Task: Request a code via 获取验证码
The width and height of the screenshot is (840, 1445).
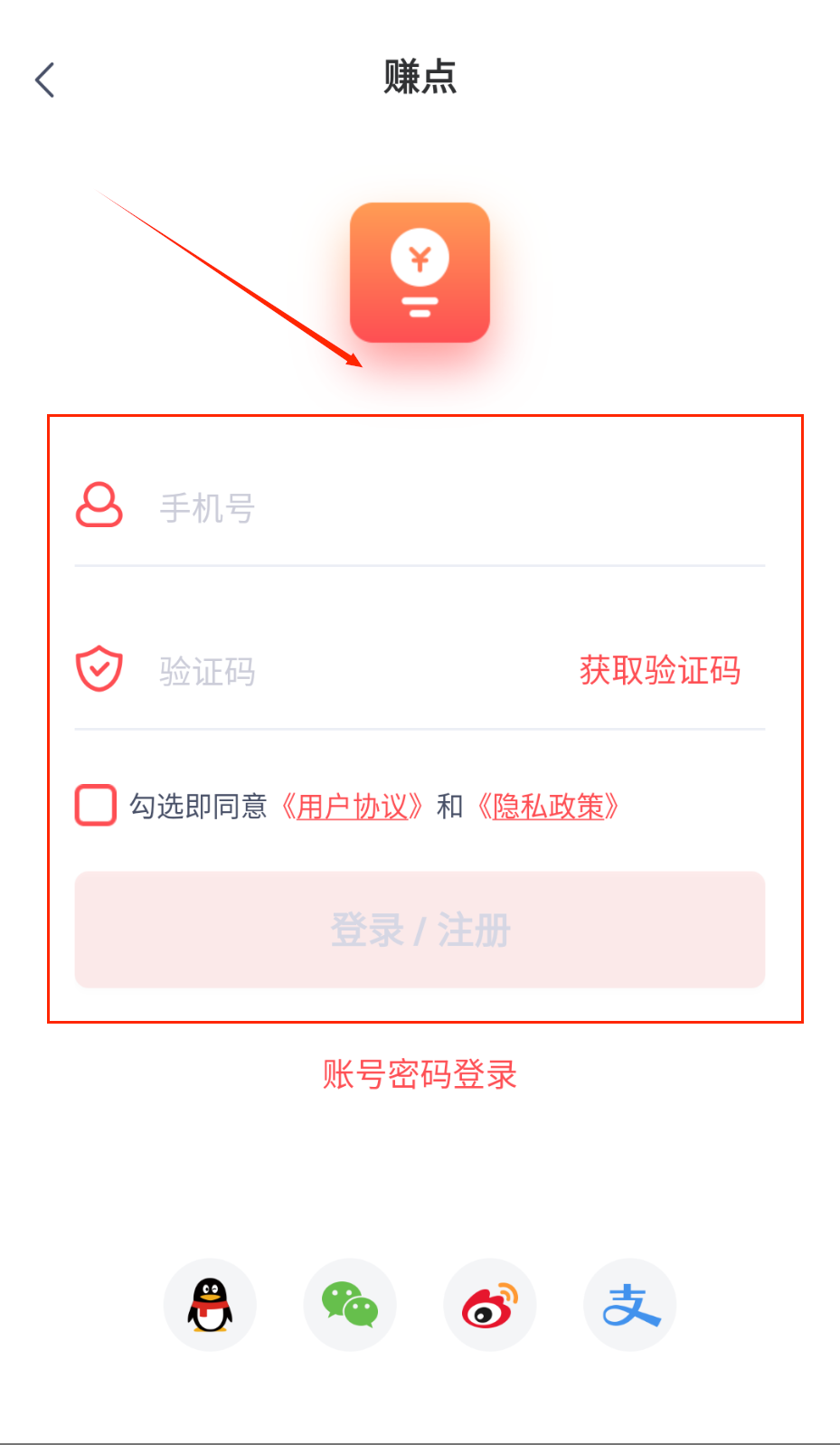Action: [659, 671]
